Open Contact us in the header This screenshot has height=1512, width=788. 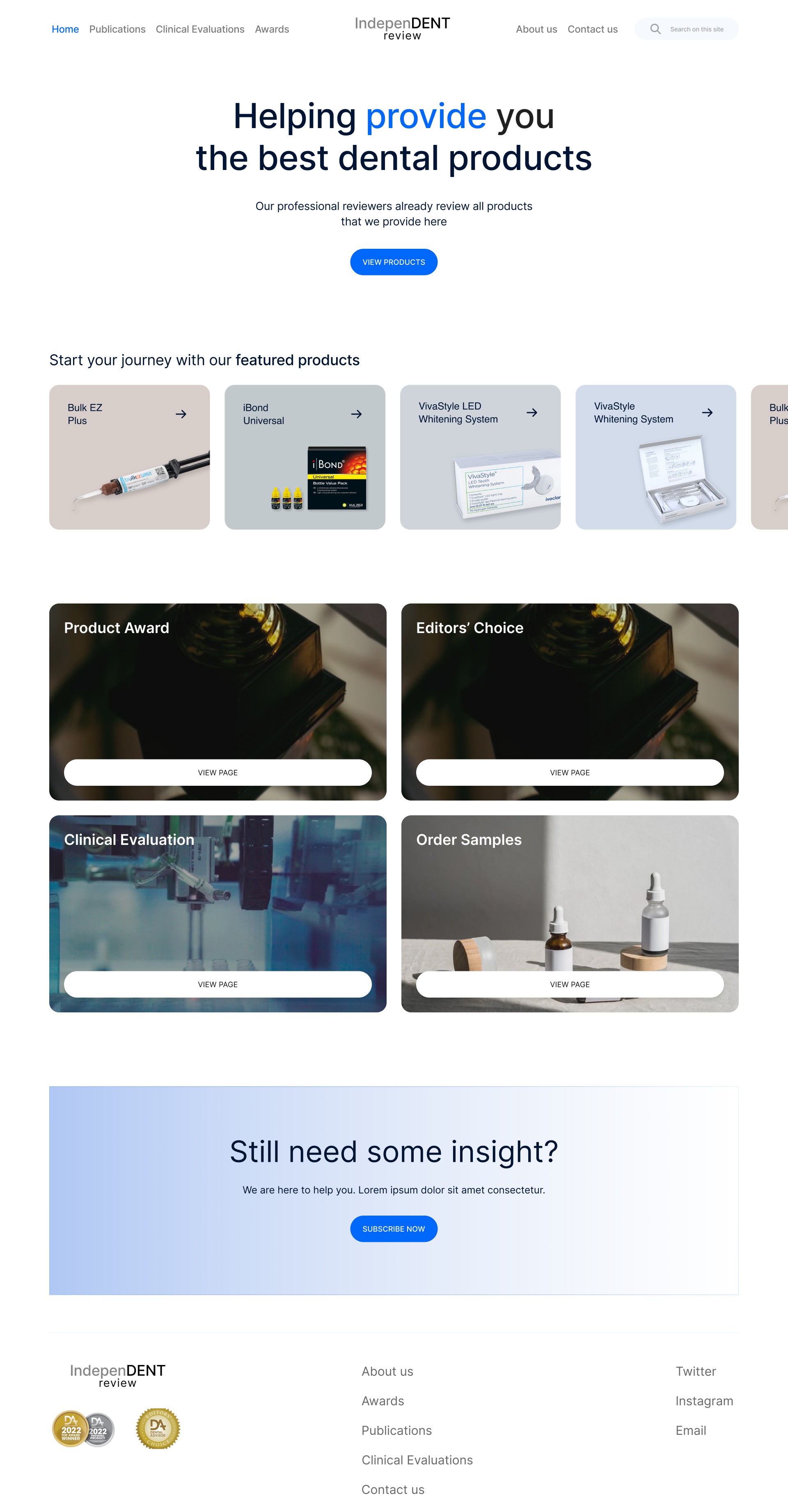(592, 29)
